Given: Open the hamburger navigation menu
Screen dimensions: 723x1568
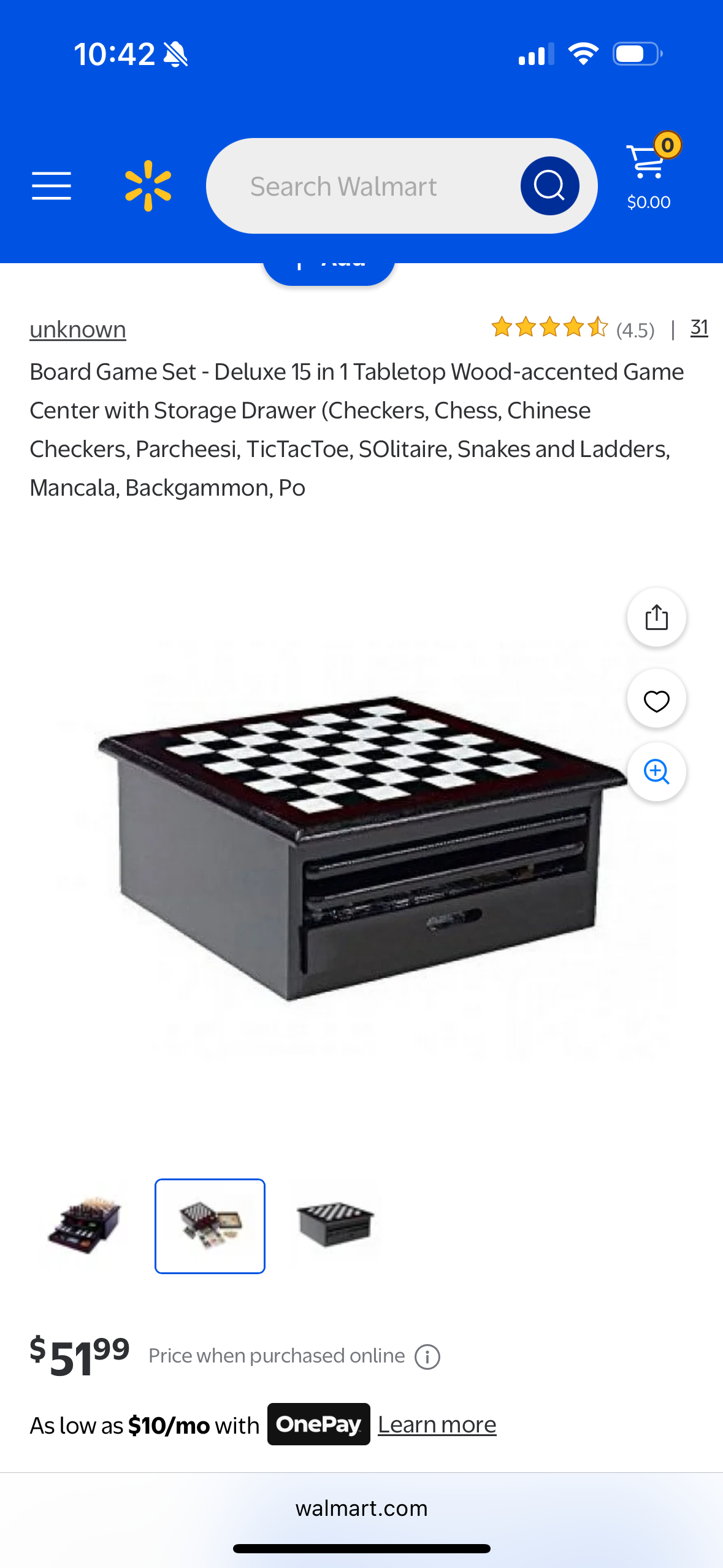Looking at the screenshot, I should click(52, 186).
